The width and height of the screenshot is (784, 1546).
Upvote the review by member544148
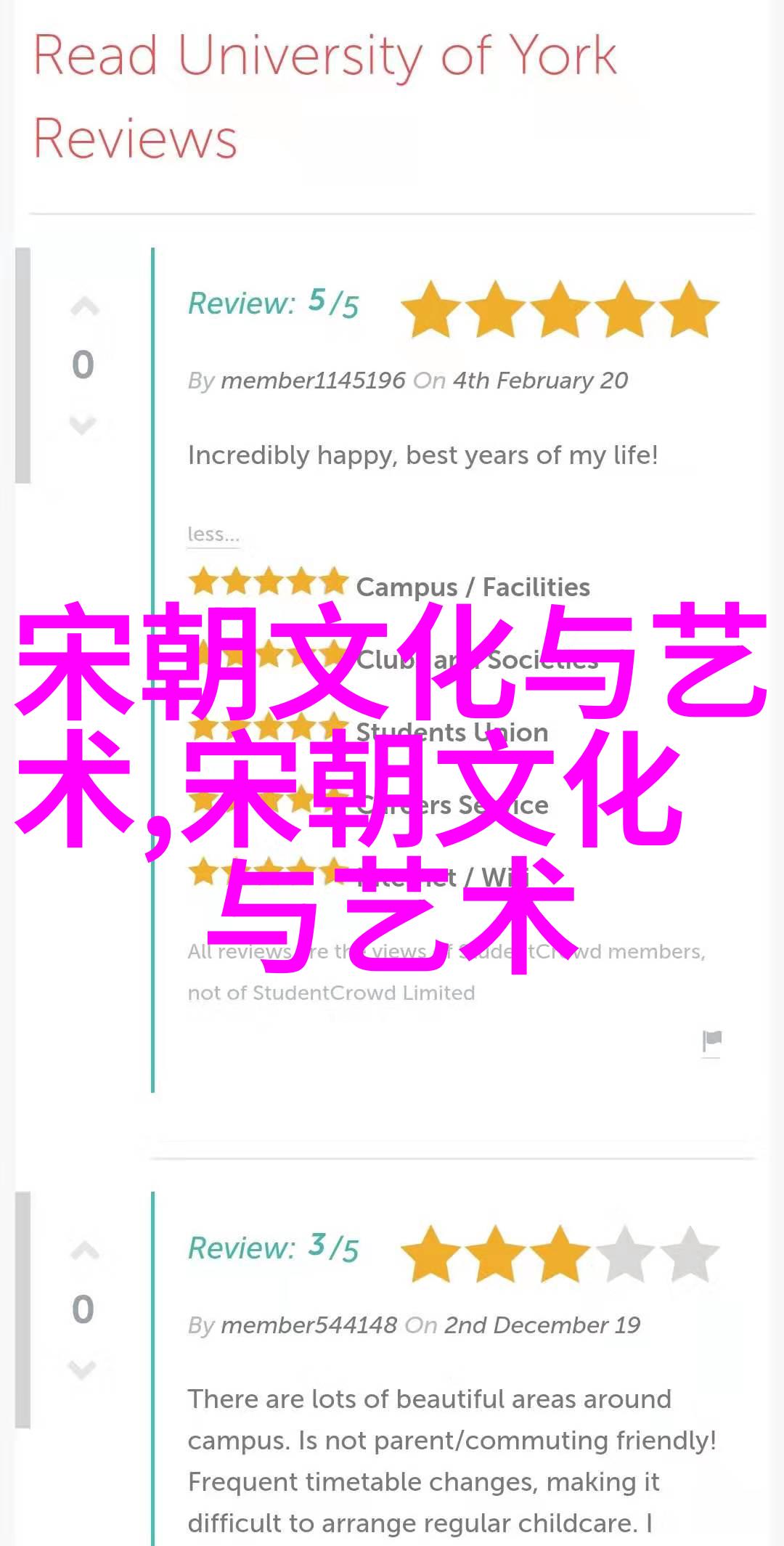(x=84, y=1251)
